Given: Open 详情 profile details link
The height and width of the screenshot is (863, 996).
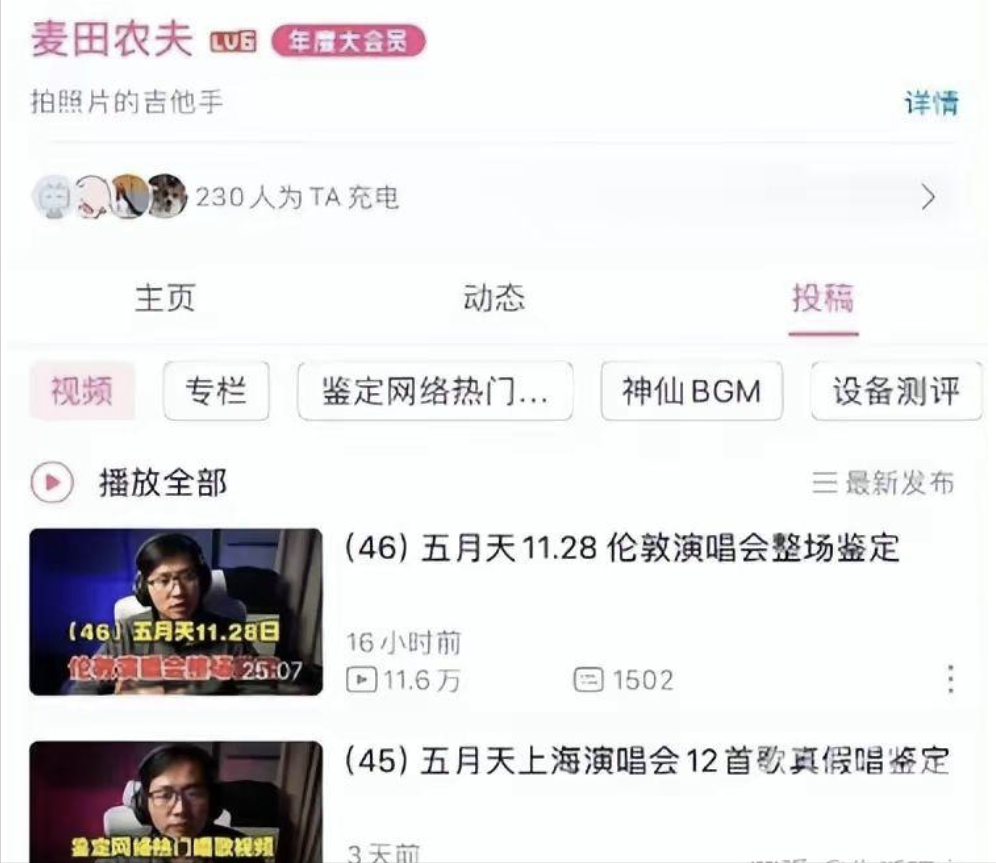Looking at the screenshot, I should coord(930,103).
